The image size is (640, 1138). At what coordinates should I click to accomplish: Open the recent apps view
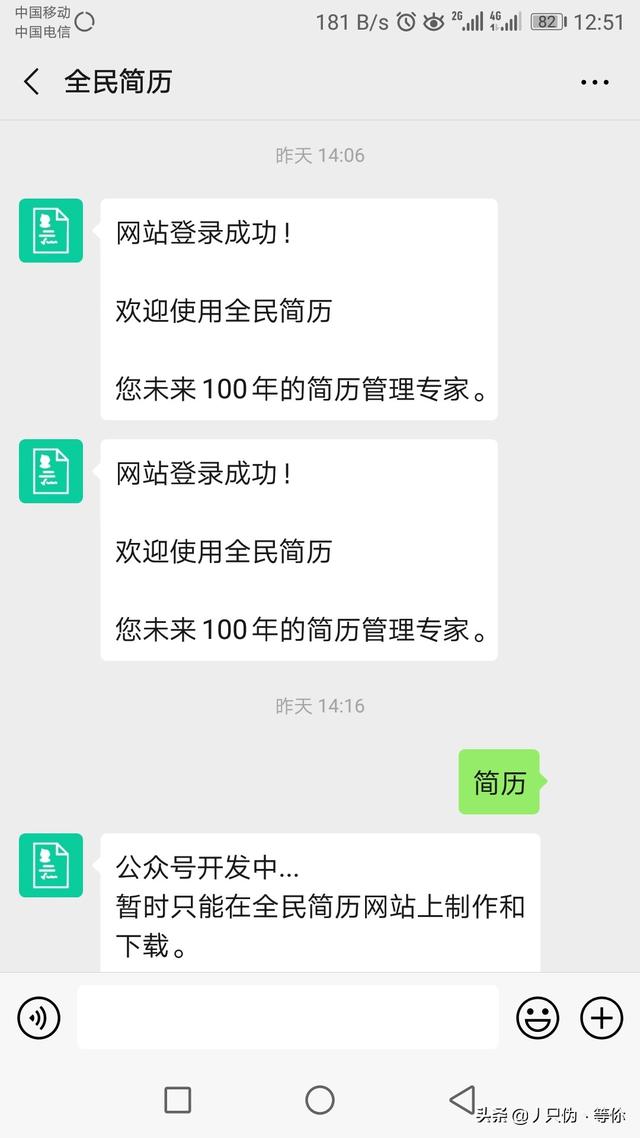point(177,1100)
